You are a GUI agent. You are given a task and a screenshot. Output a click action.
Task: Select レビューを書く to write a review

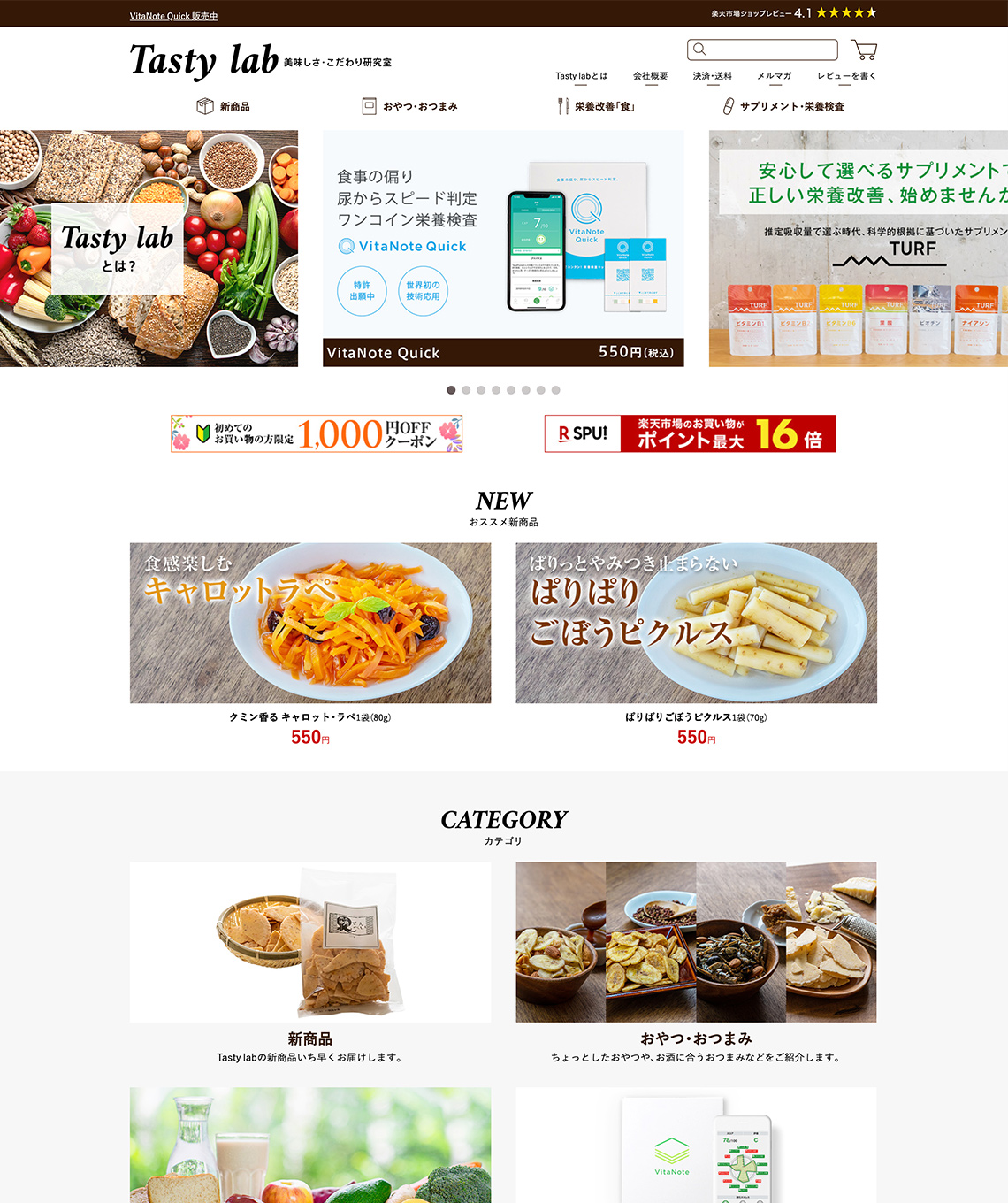pos(846,76)
